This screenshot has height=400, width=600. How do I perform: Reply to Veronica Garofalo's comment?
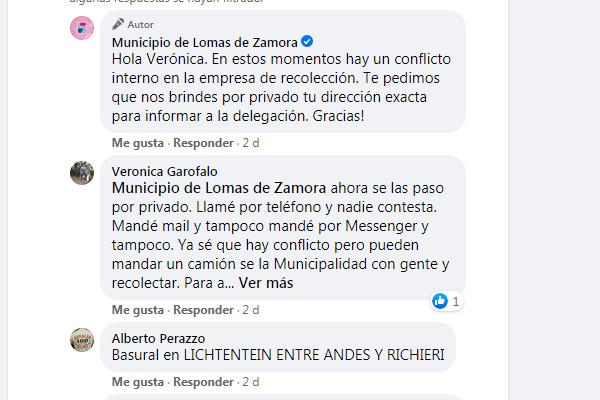point(203,310)
